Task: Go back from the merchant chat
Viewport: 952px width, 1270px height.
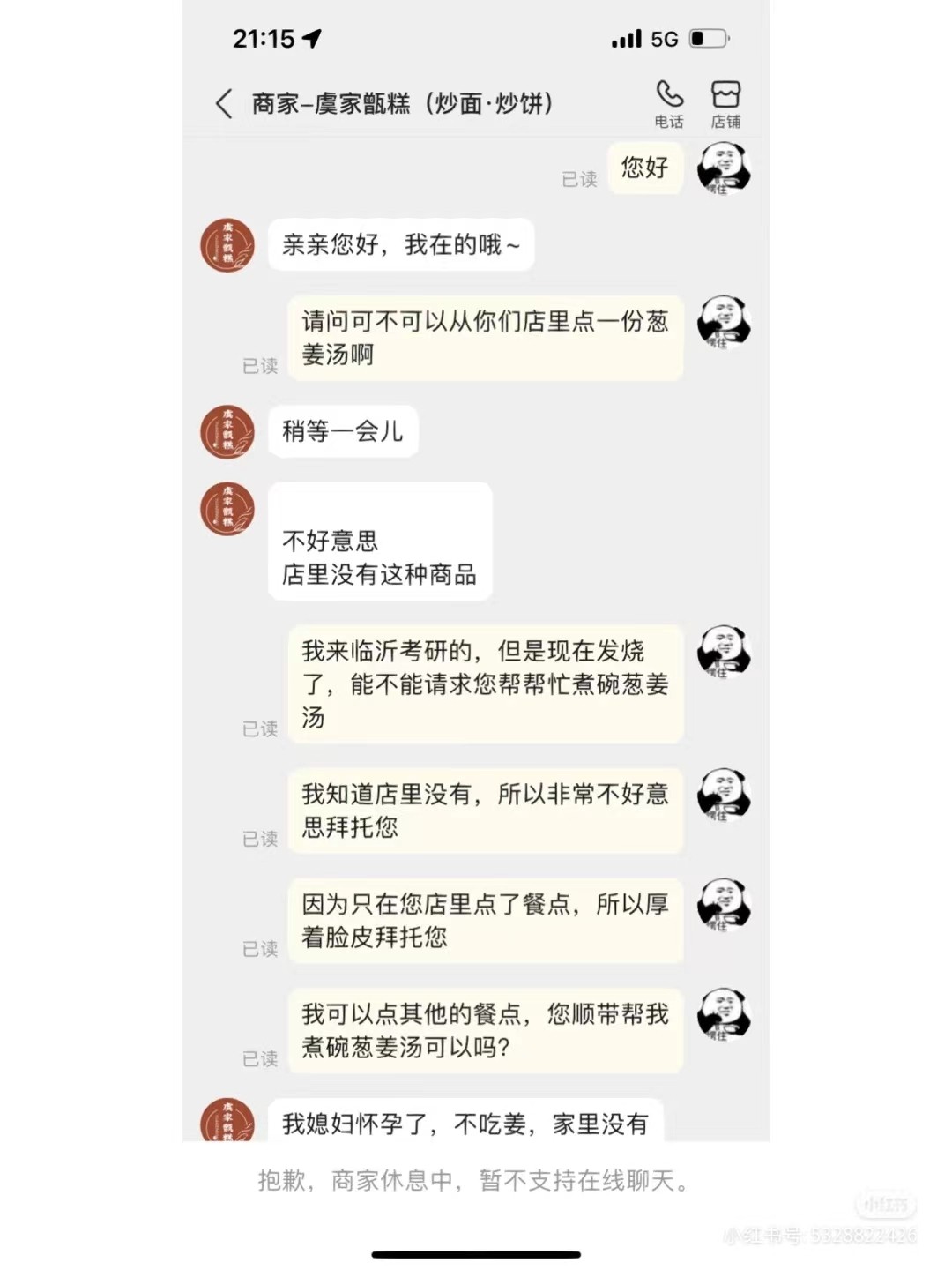Action: 224,103
